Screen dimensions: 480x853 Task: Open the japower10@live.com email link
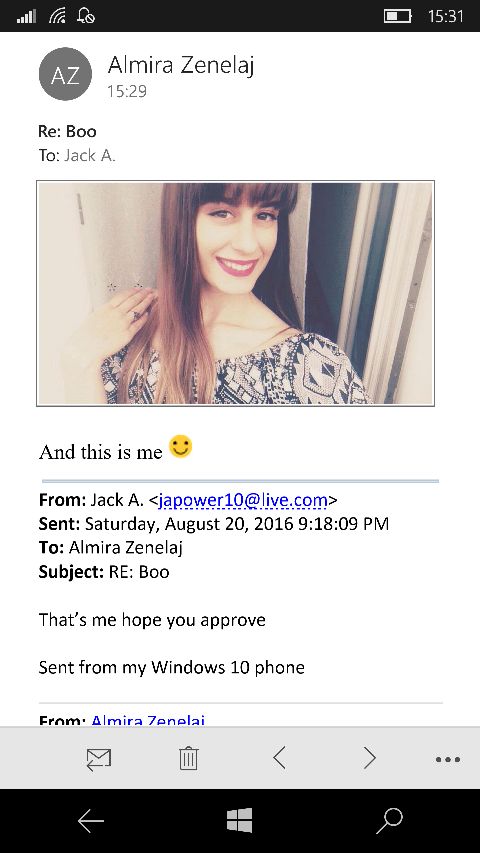coord(243,499)
